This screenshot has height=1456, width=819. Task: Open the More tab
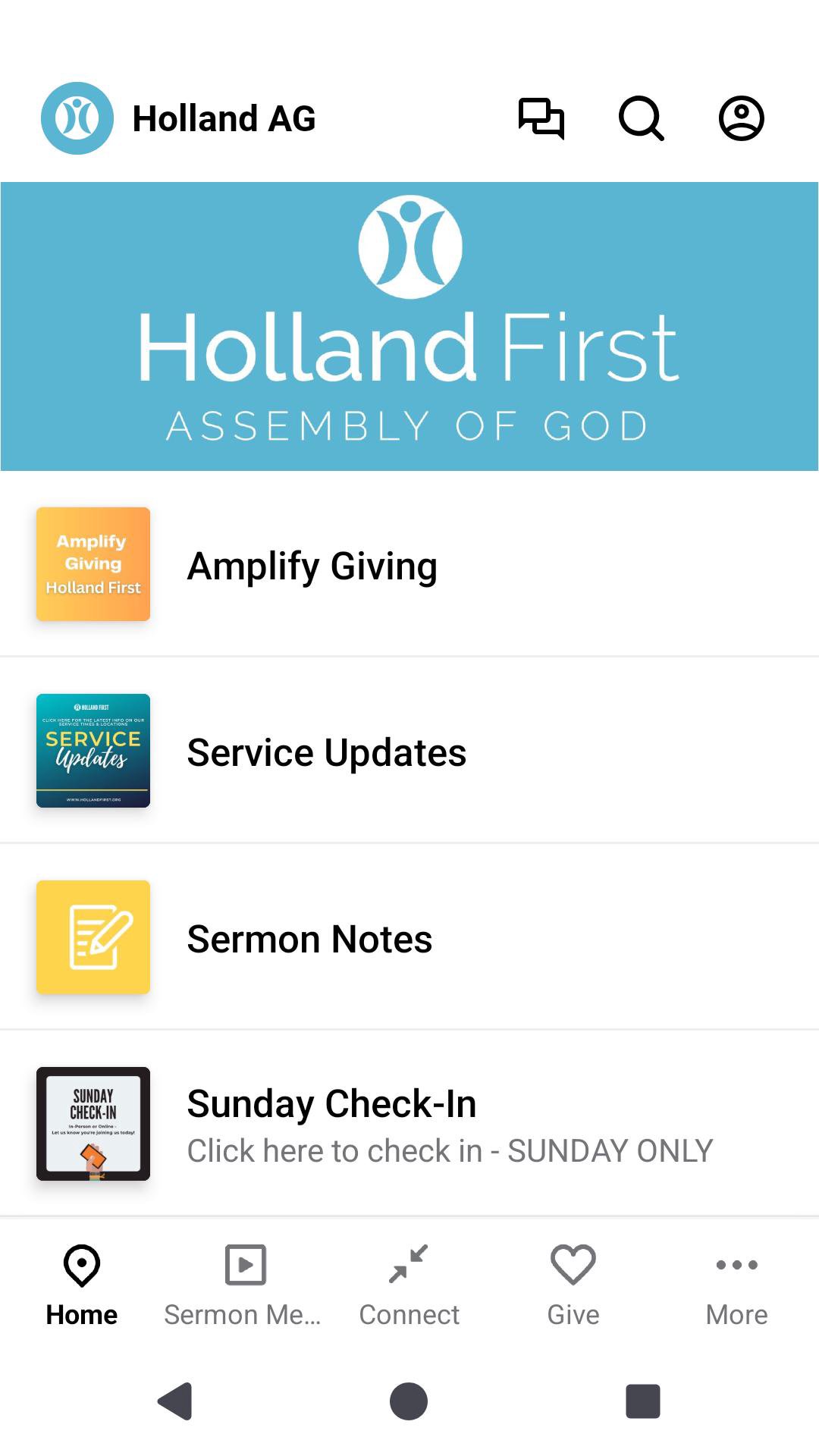click(x=736, y=1285)
